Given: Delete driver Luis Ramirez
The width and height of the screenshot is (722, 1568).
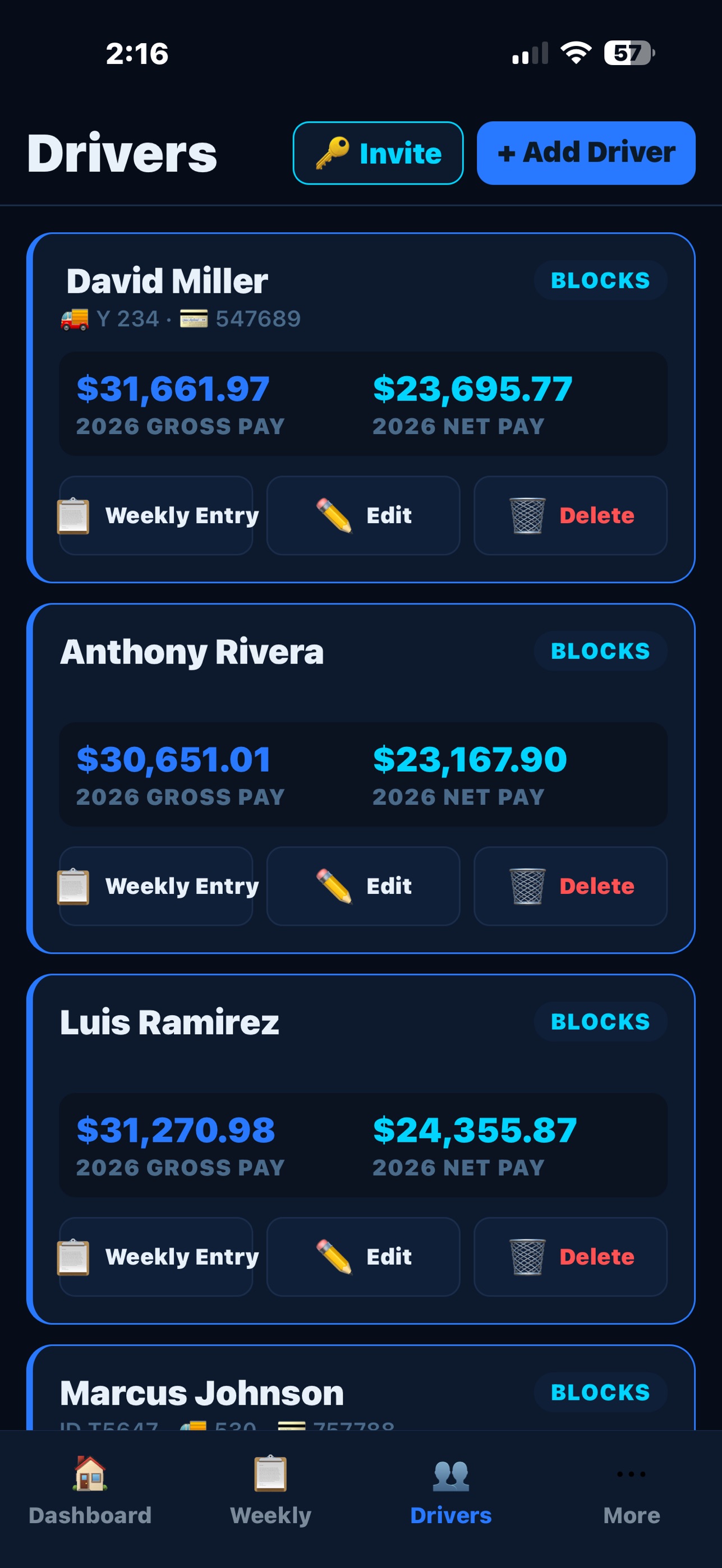Looking at the screenshot, I should 571,1257.
